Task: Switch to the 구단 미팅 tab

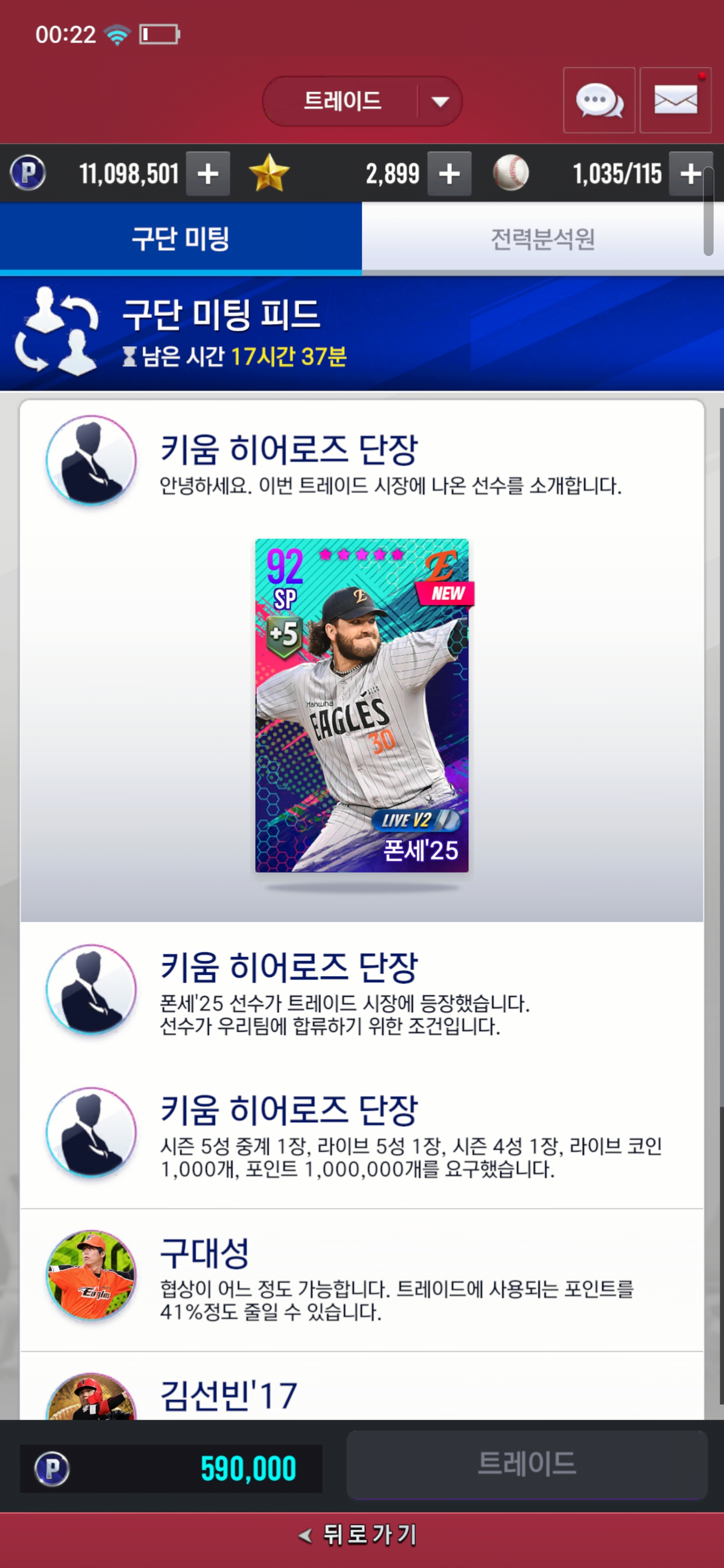Action: click(x=181, y=238)
